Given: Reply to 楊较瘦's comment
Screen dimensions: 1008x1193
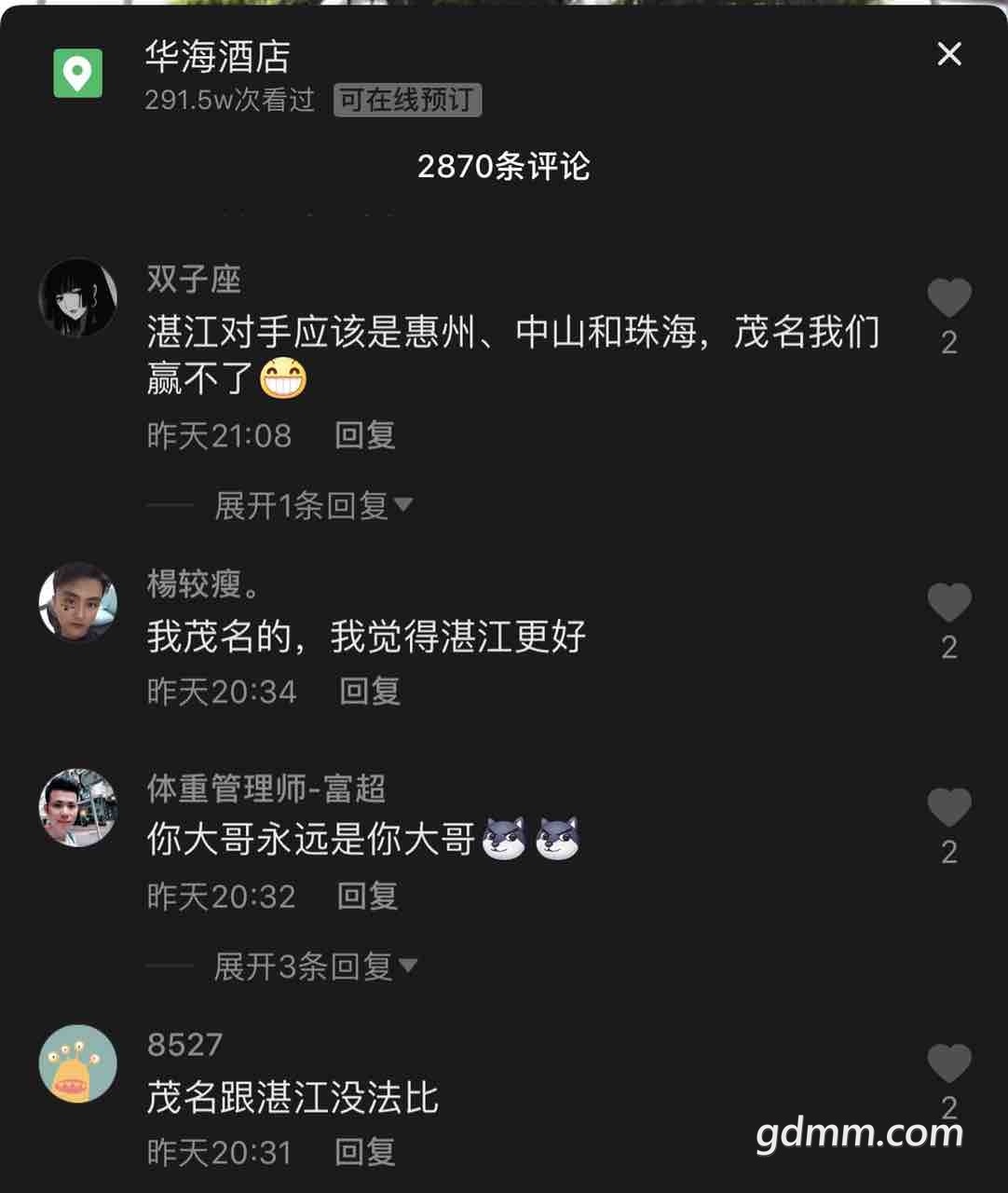Looking at the screenshot, I should click(369, 692).
